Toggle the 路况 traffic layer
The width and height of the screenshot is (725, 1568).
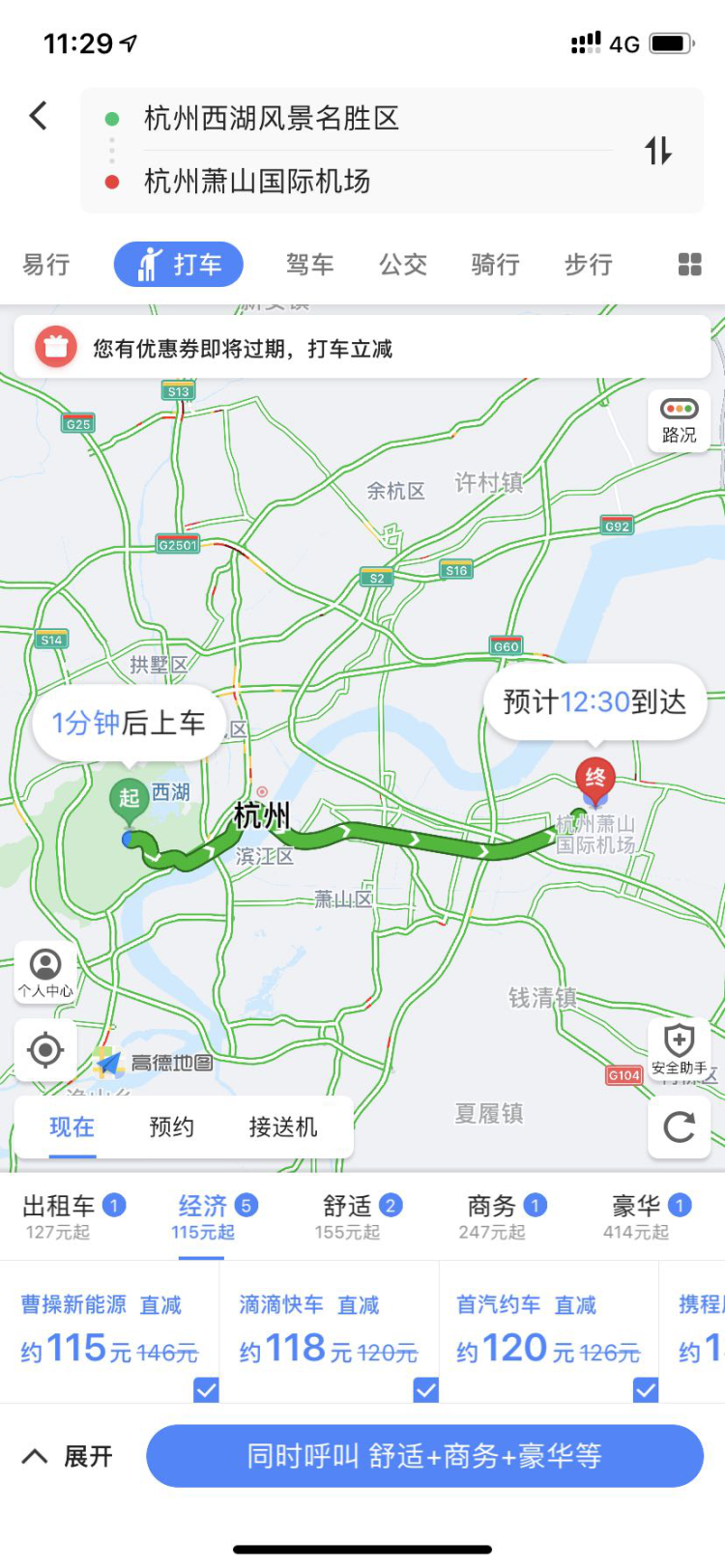tap(679, 420)
